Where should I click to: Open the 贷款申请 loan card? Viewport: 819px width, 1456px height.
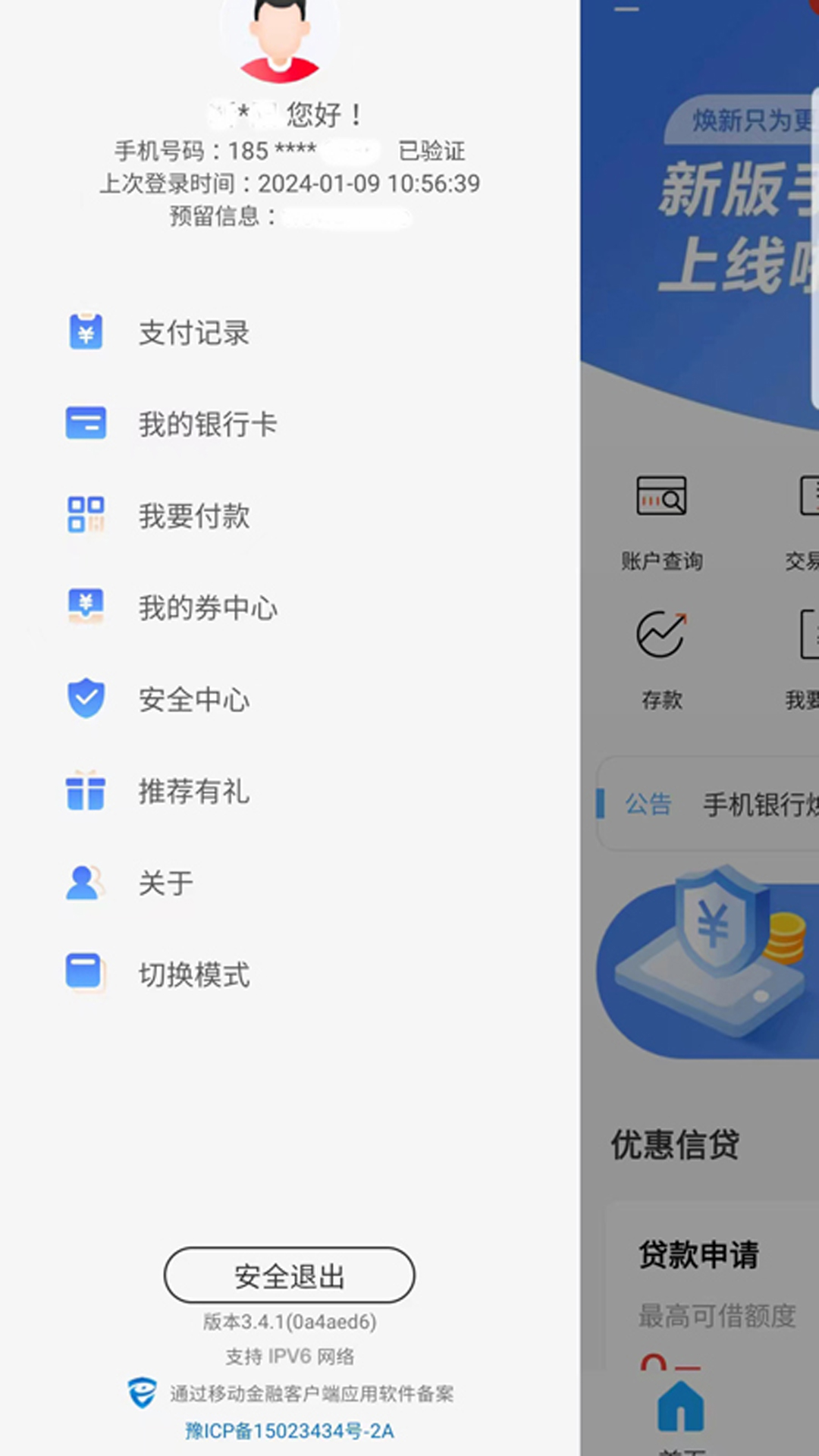click(699, 1255)
